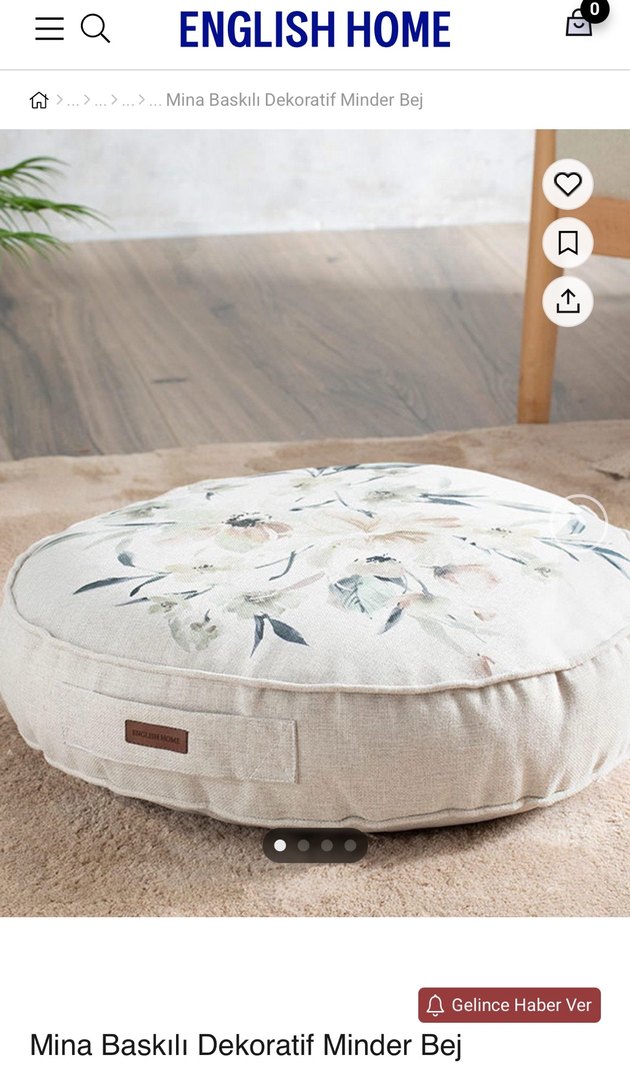Open the search icon
The height and width of the screenshot is (1089, 630).
click(95, 29)
